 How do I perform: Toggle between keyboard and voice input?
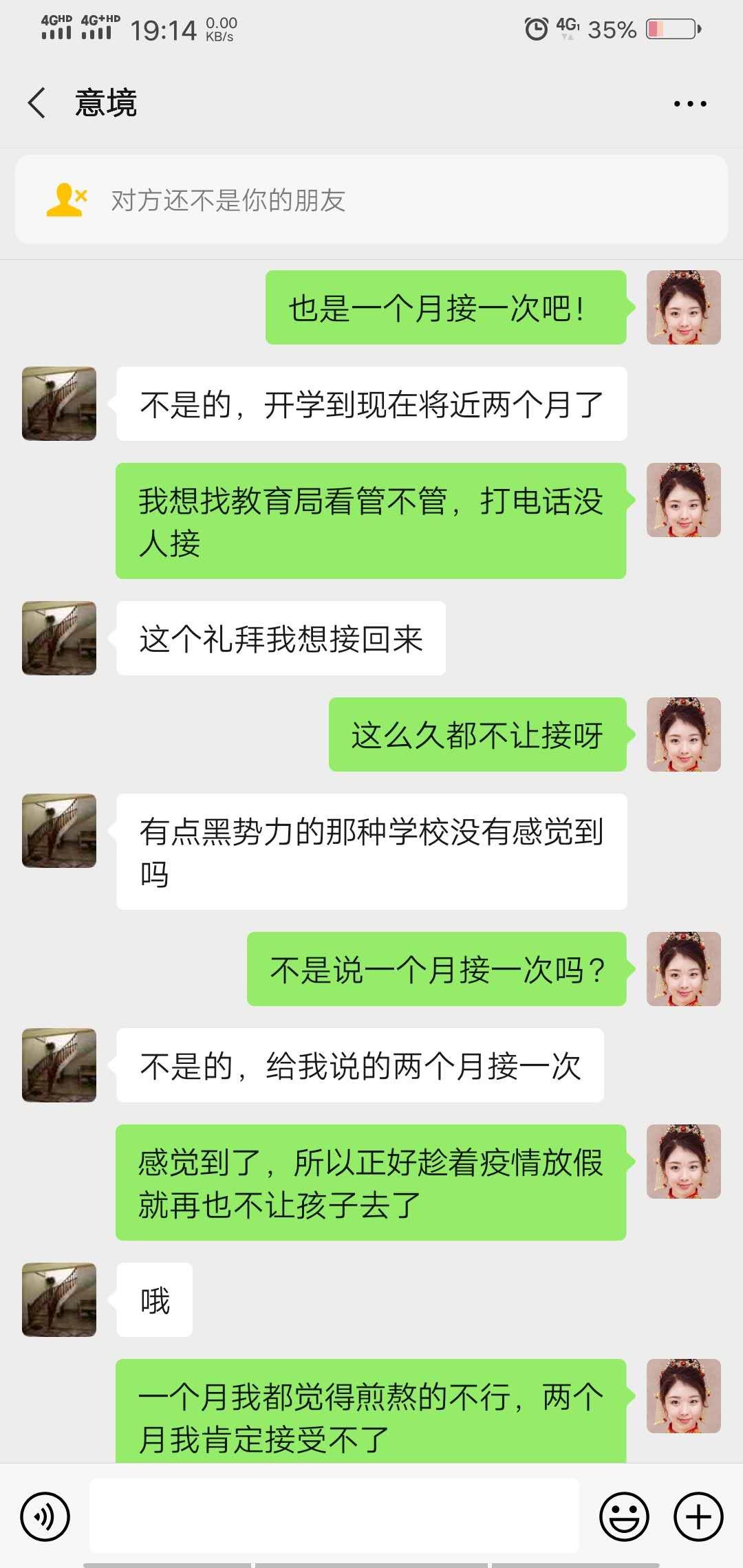[44, 1516]
